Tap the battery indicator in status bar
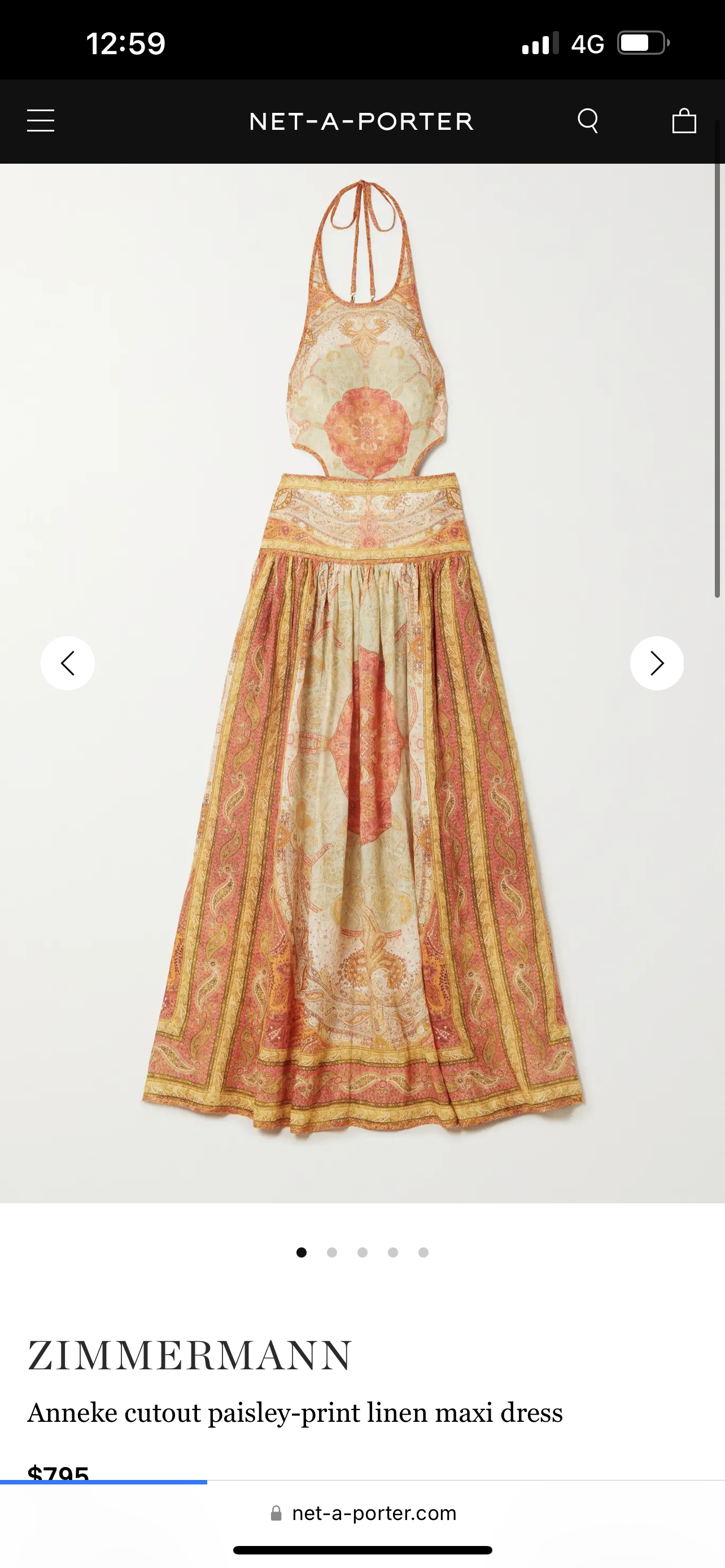This screenshot has width=725, height=1568. coord(641,42)
